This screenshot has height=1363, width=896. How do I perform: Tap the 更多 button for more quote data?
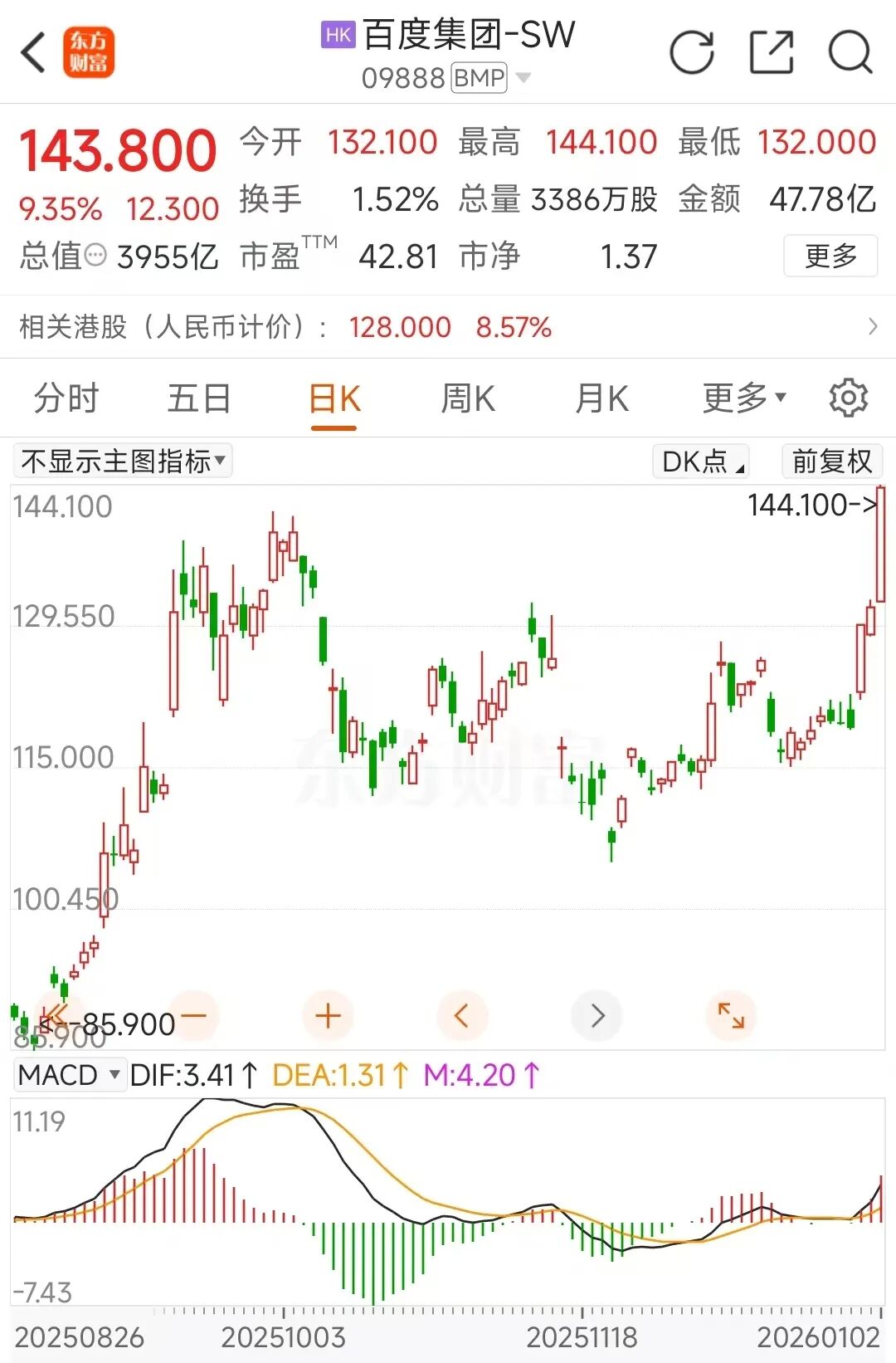click(x=830, y=256)
